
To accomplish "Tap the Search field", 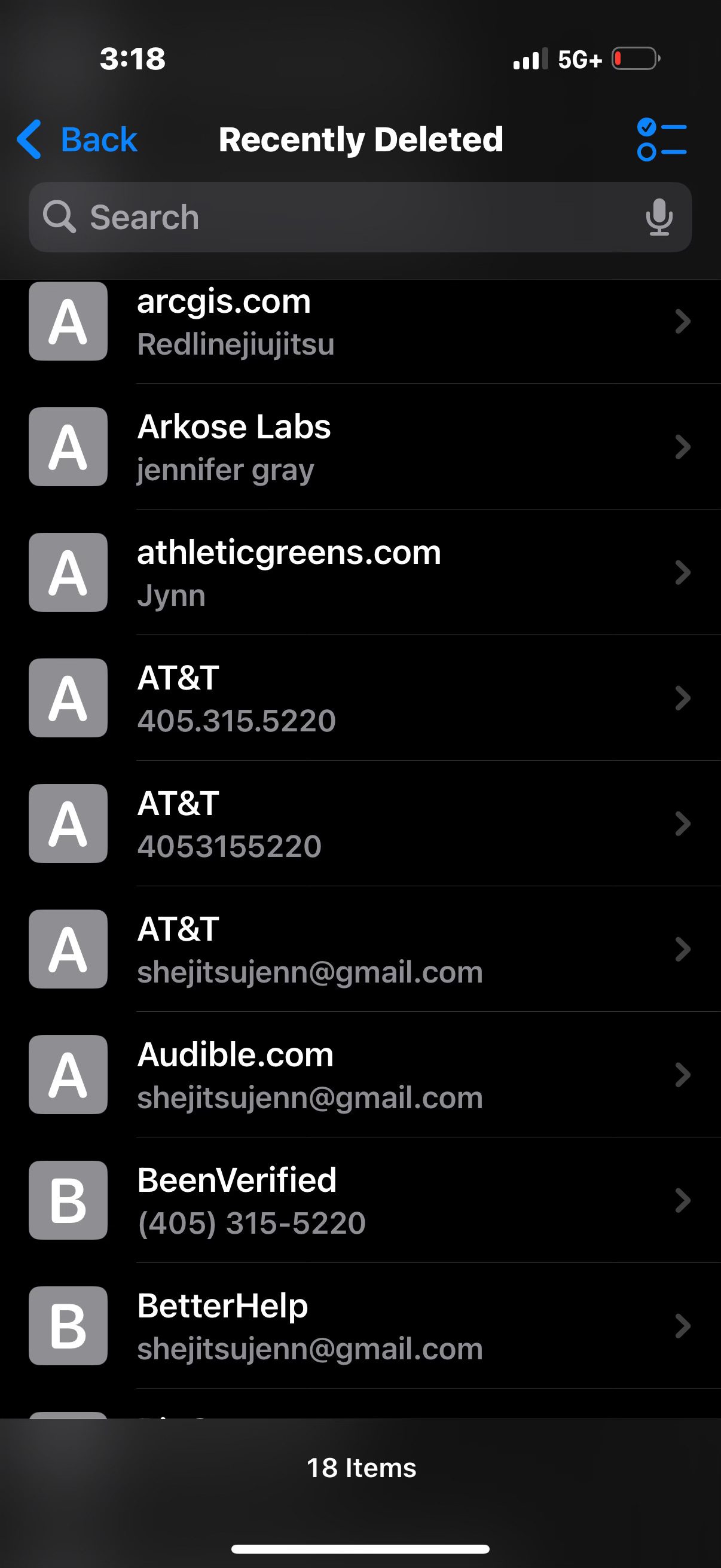I will 341,217.
